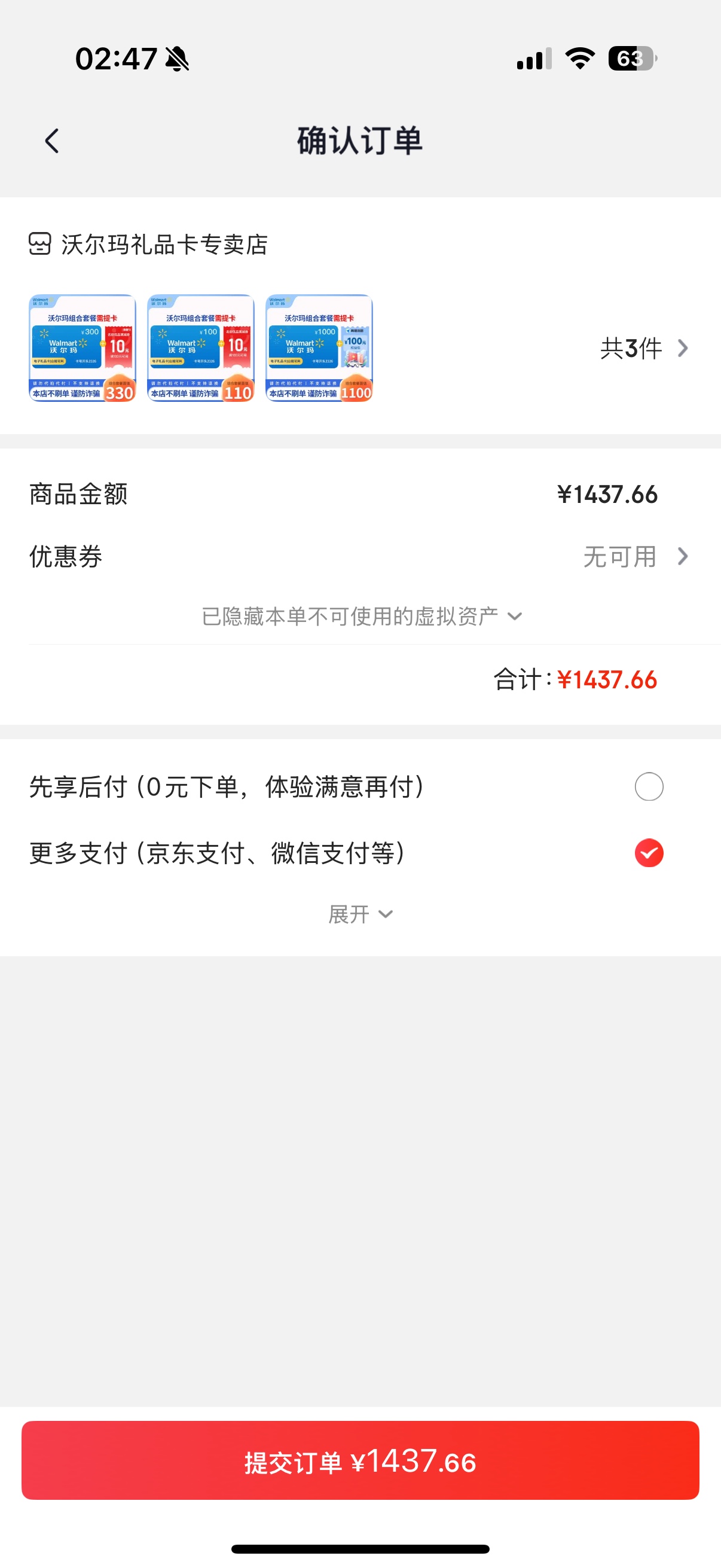Expand 已隐藏本单不可使用的虚拟资产

coord(361,617)
